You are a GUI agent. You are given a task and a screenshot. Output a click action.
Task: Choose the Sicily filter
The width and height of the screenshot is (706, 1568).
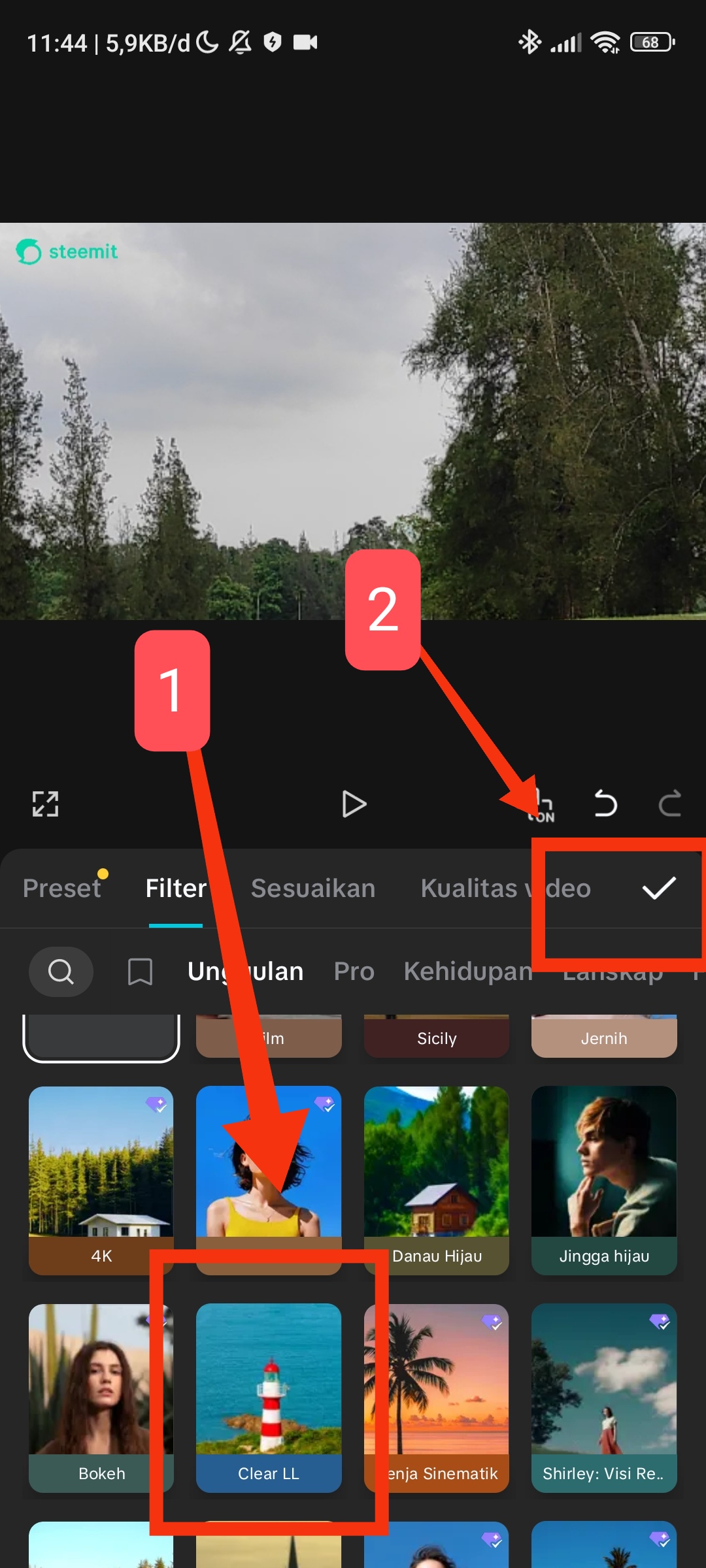tap(437, 1037)
